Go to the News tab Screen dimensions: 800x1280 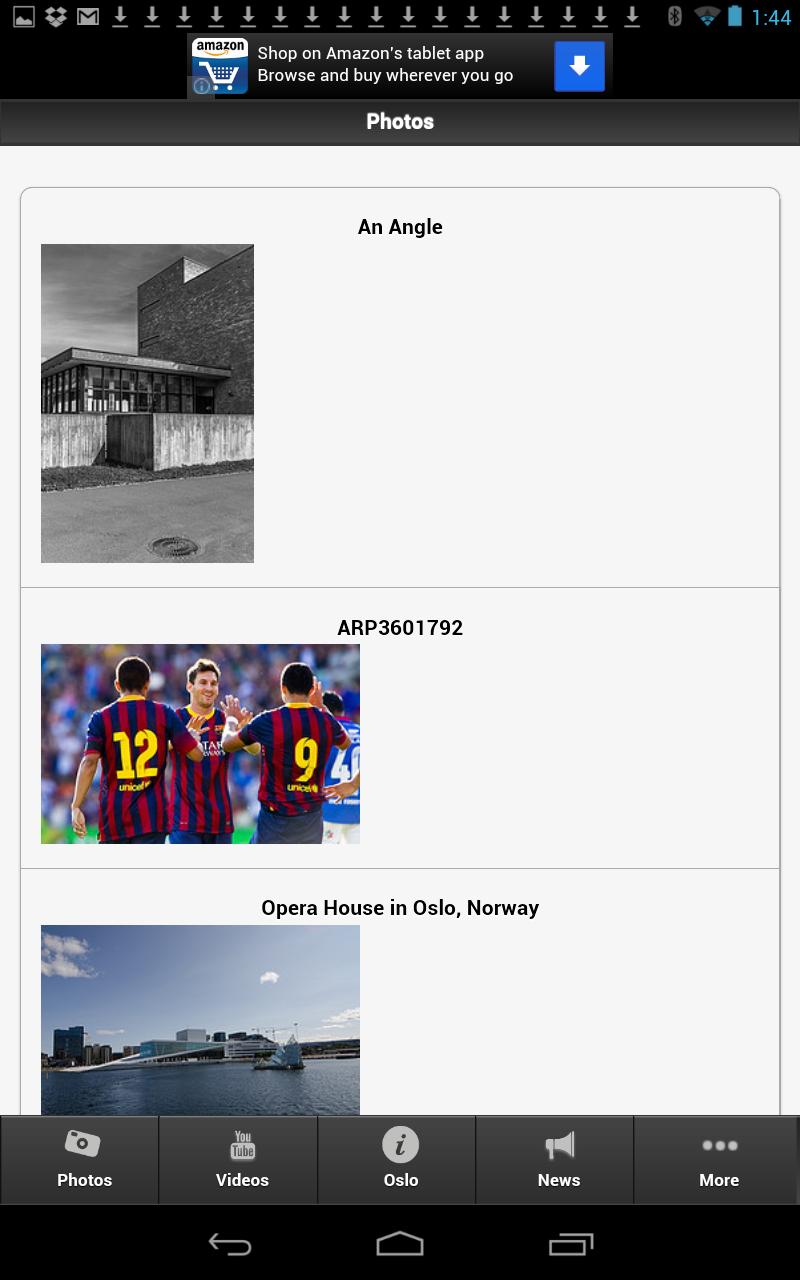558,1160
